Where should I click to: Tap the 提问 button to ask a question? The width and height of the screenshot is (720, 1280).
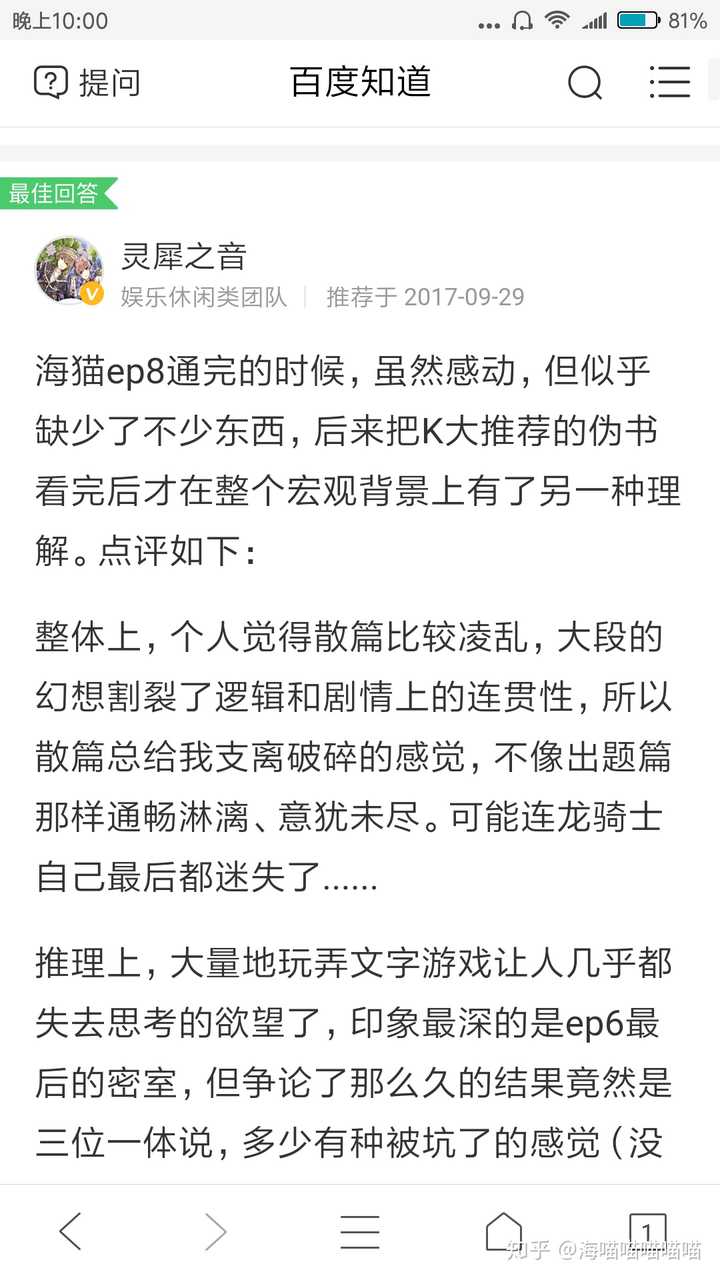pos(108,83)
